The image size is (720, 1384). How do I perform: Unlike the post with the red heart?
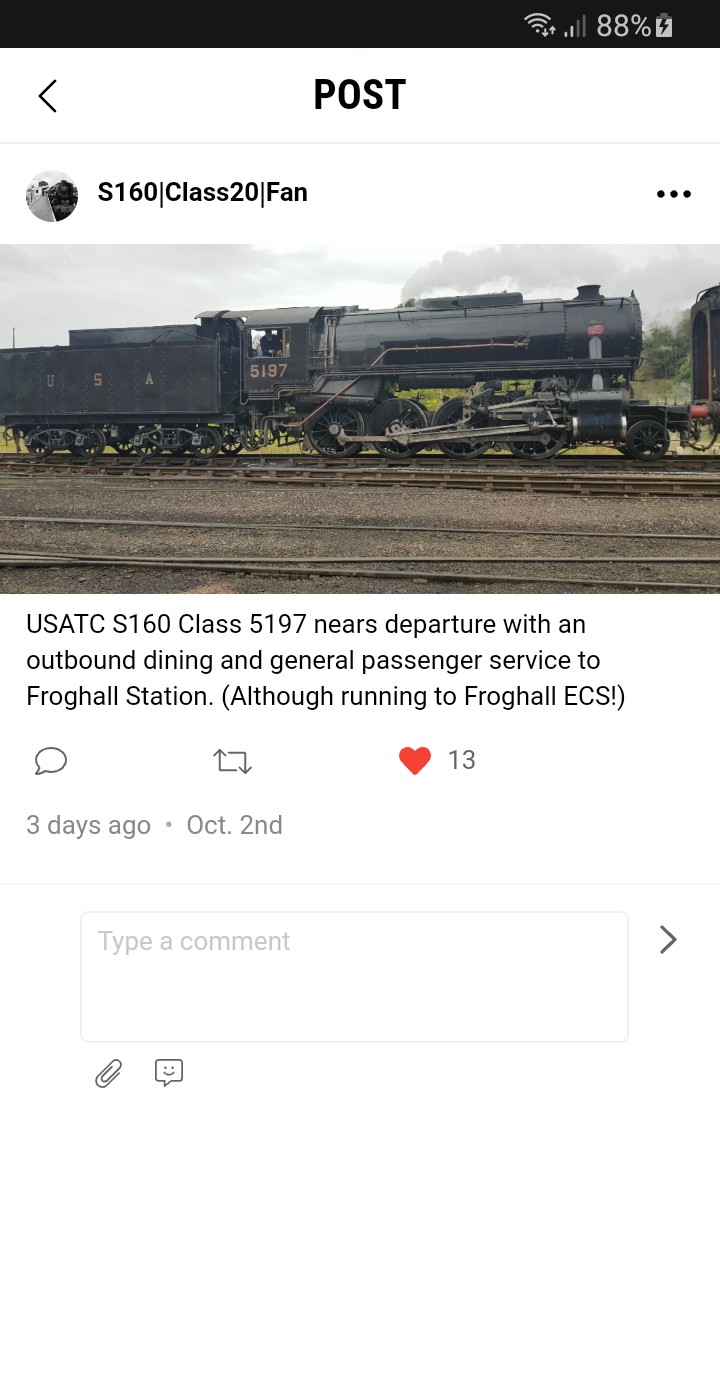click(x=415, y=761)
